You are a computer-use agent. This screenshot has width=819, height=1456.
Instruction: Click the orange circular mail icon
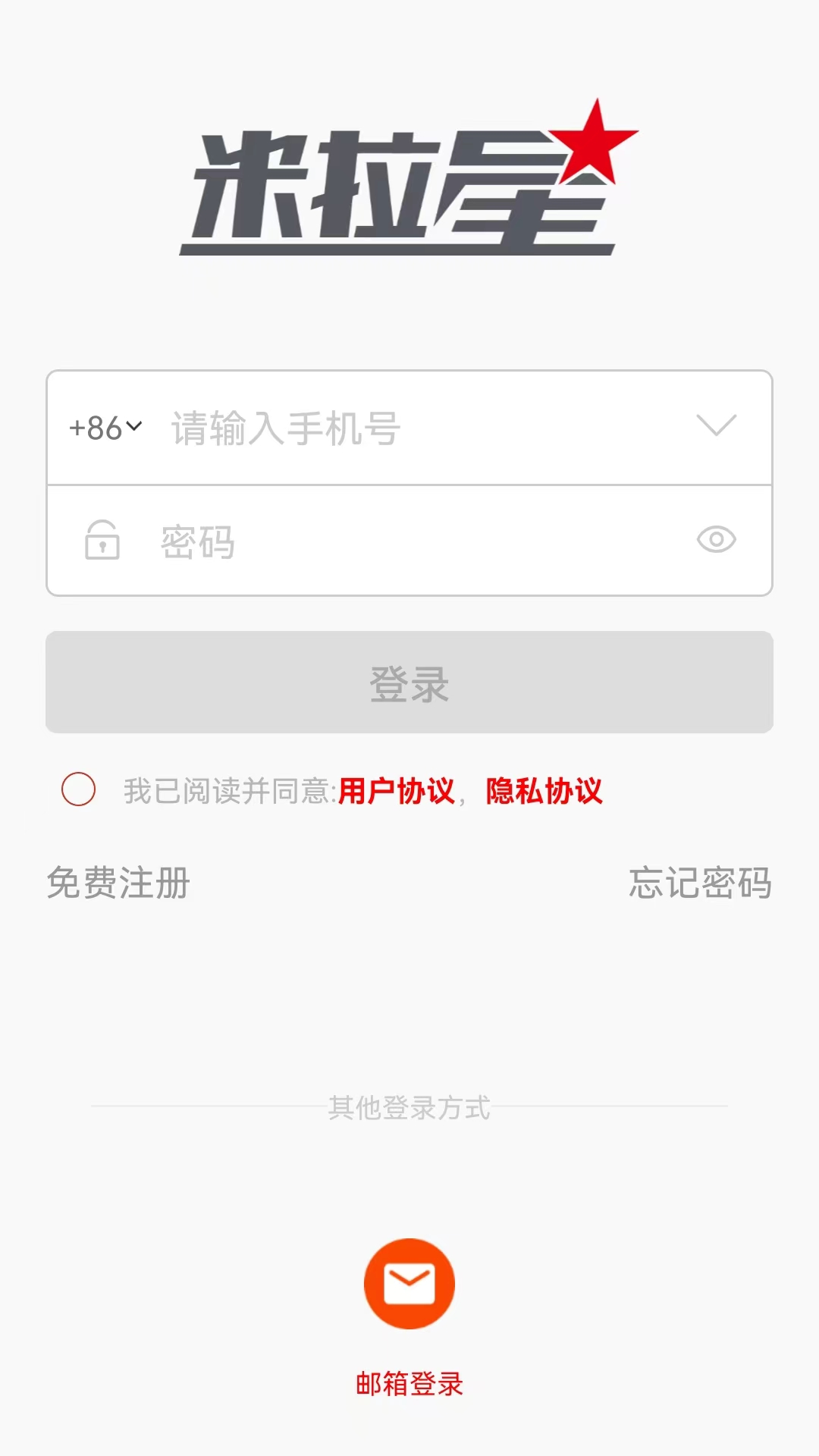[409, 1283]
